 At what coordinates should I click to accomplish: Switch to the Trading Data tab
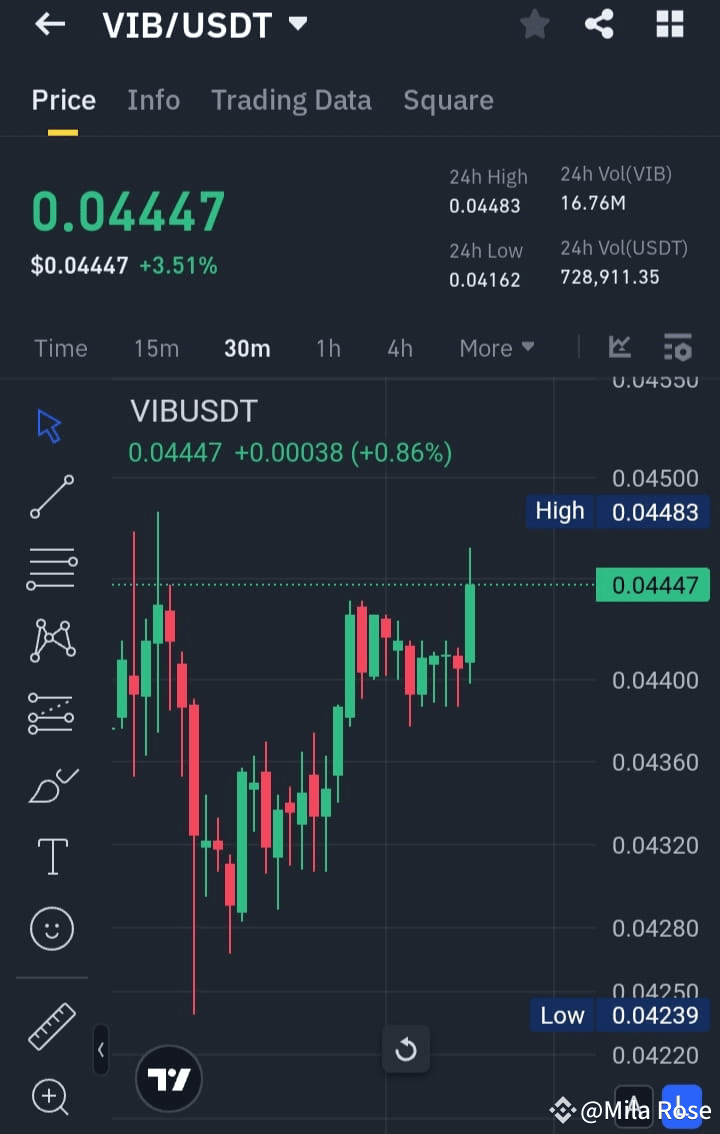tap(291, 100)
